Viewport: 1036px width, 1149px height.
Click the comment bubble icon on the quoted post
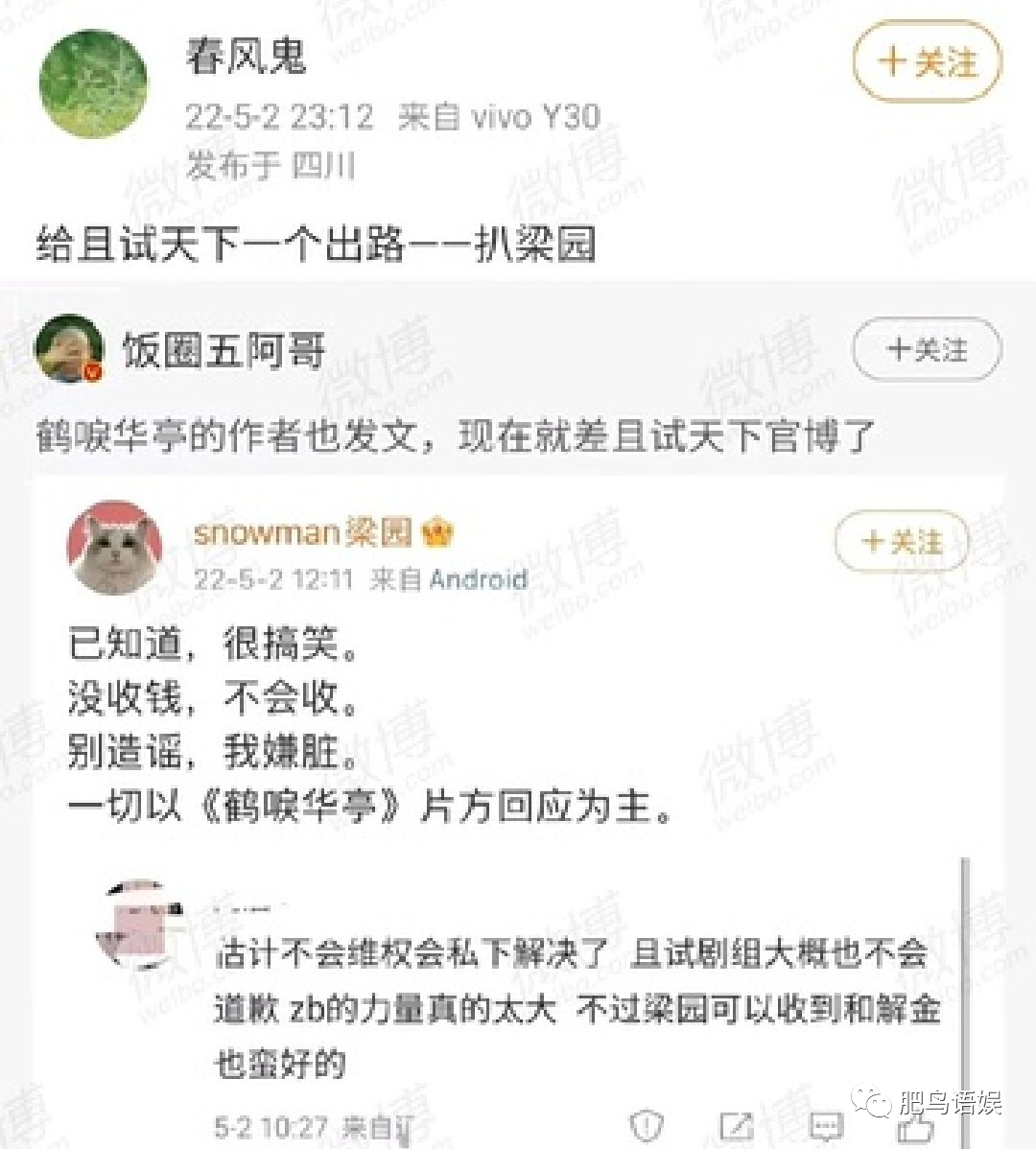click(827, 1127)
